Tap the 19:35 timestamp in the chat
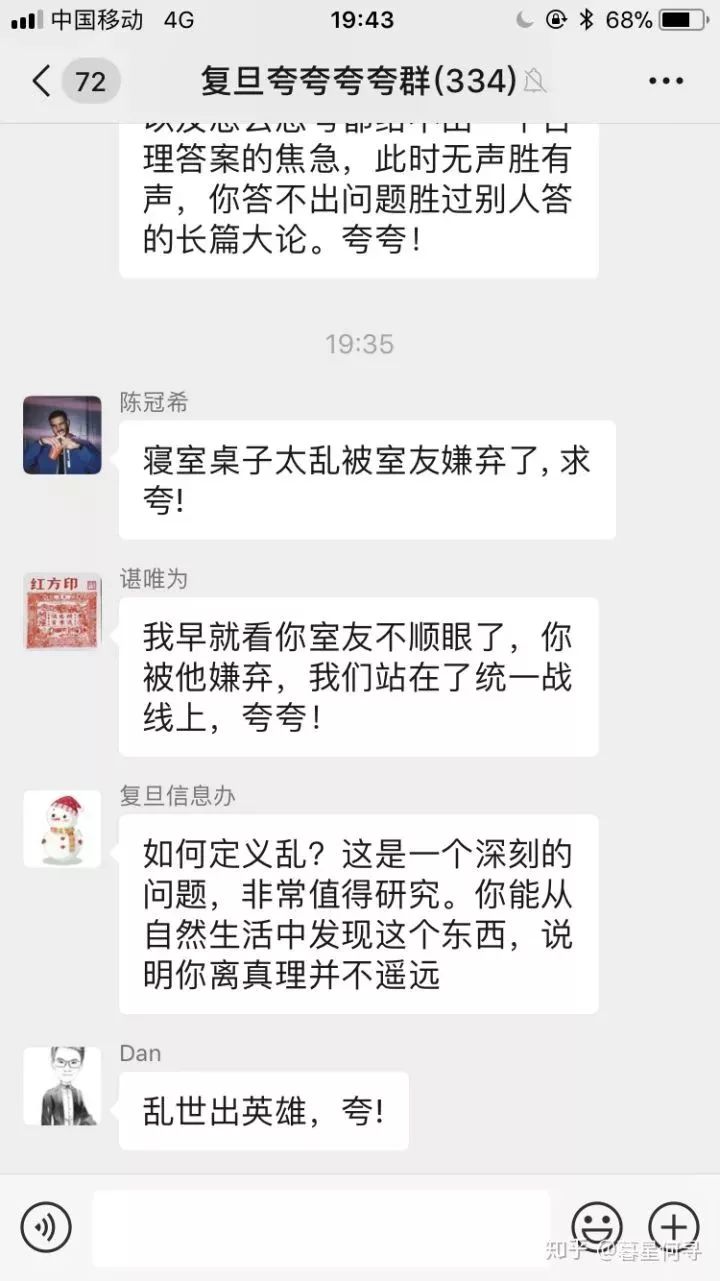The width and height of the screenshot is (720, 1281). pyautogui.click(x=359, y=344)
